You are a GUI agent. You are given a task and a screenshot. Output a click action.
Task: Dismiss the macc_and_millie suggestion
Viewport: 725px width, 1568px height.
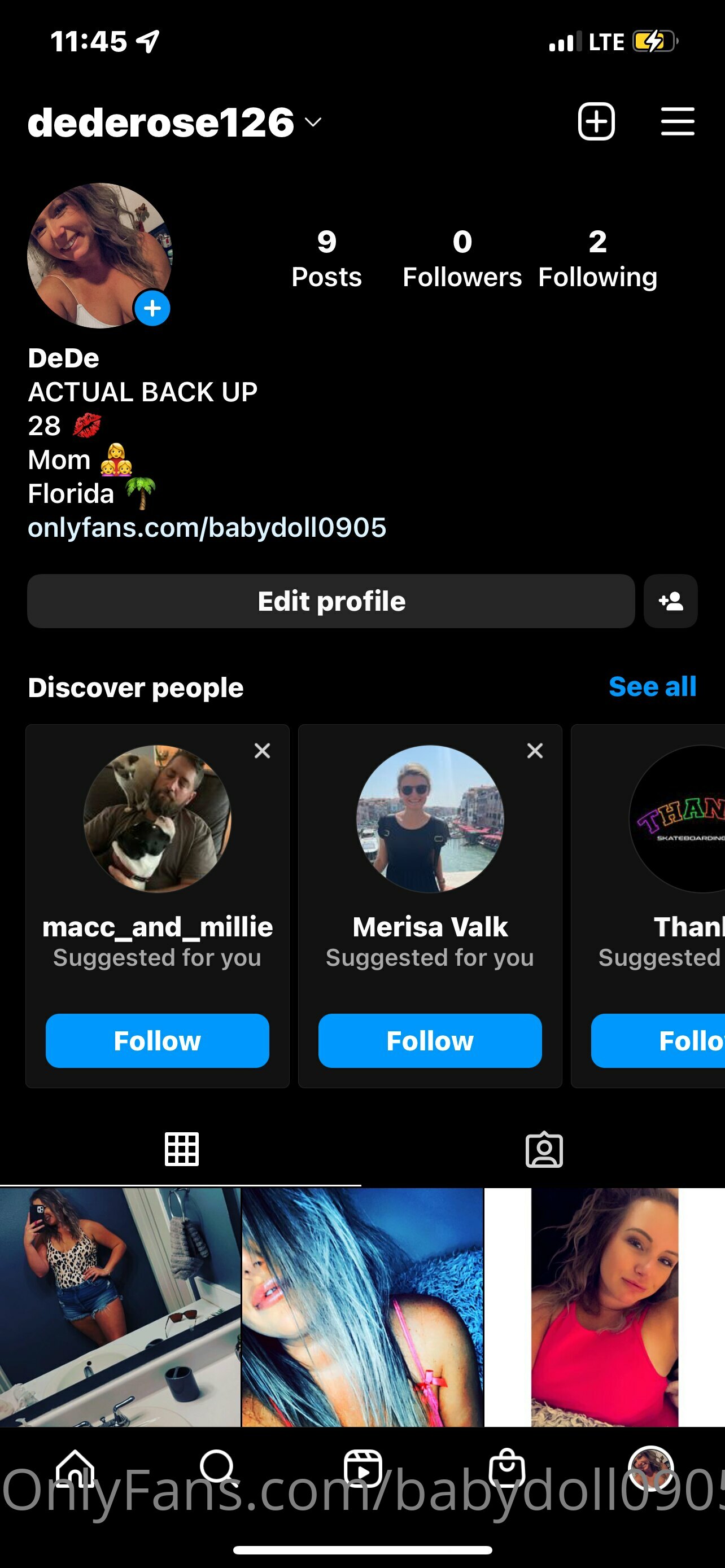tap(263, 751)
